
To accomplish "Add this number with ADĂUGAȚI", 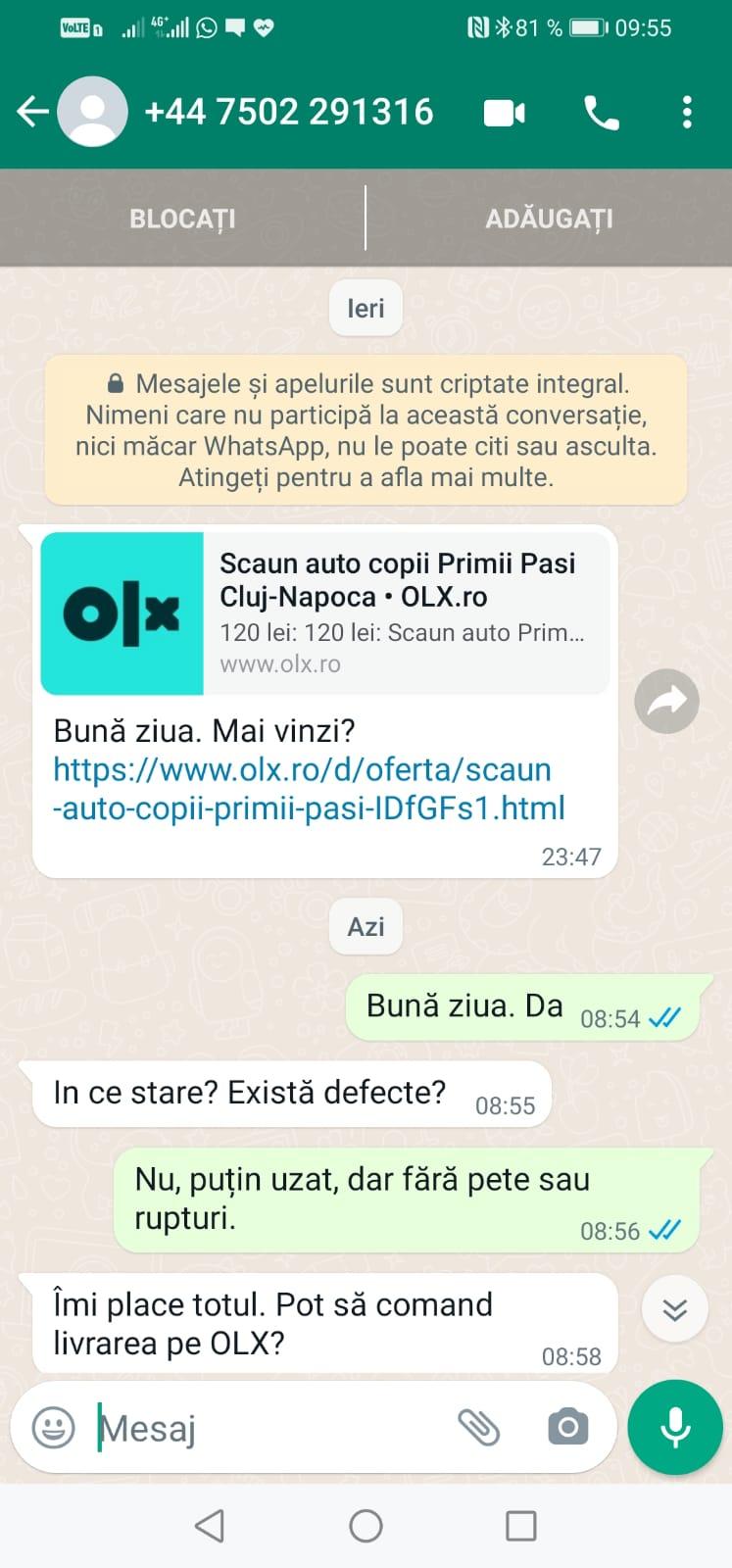I will coord(549,219).
